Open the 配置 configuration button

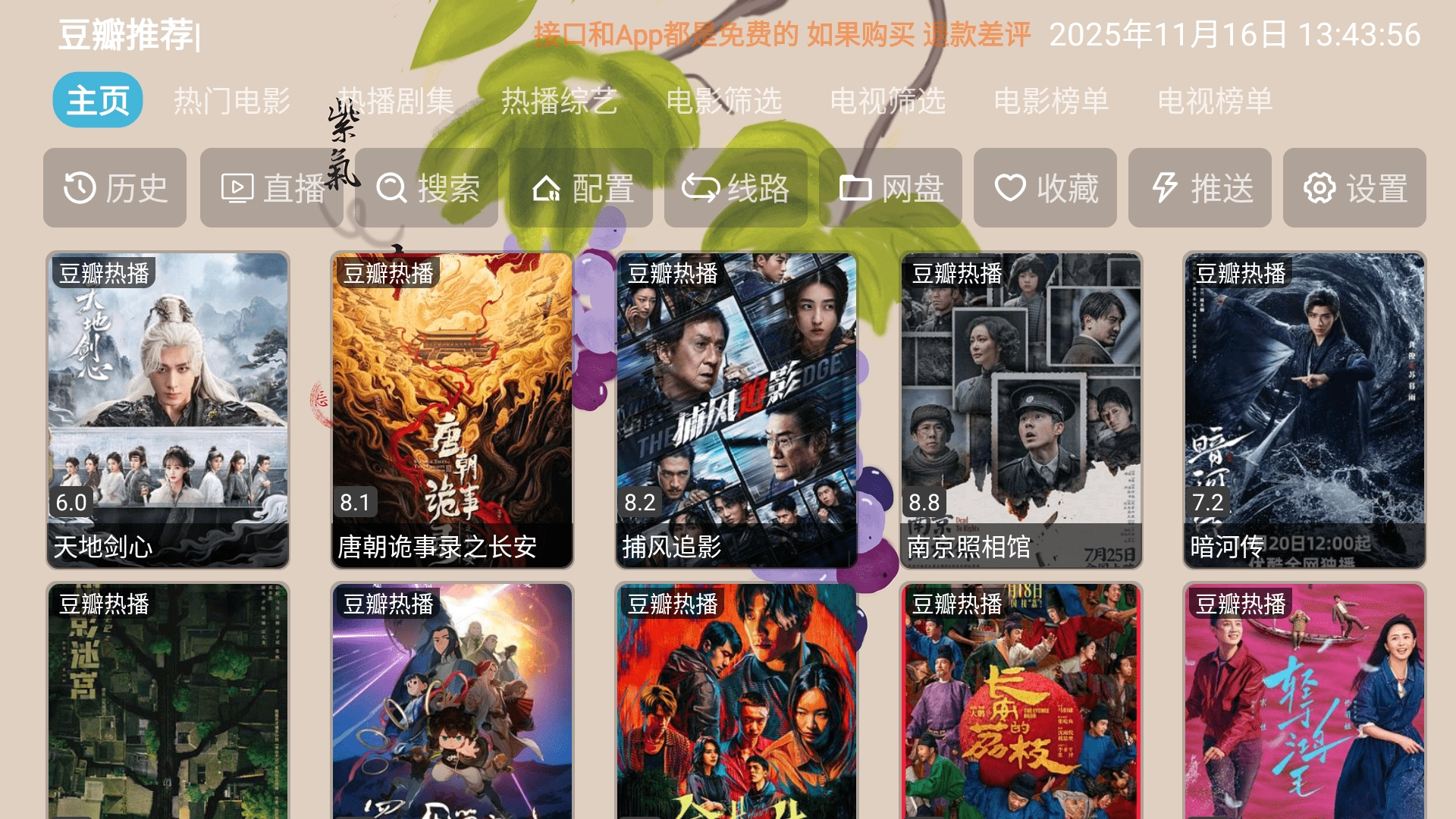point(582,188)
